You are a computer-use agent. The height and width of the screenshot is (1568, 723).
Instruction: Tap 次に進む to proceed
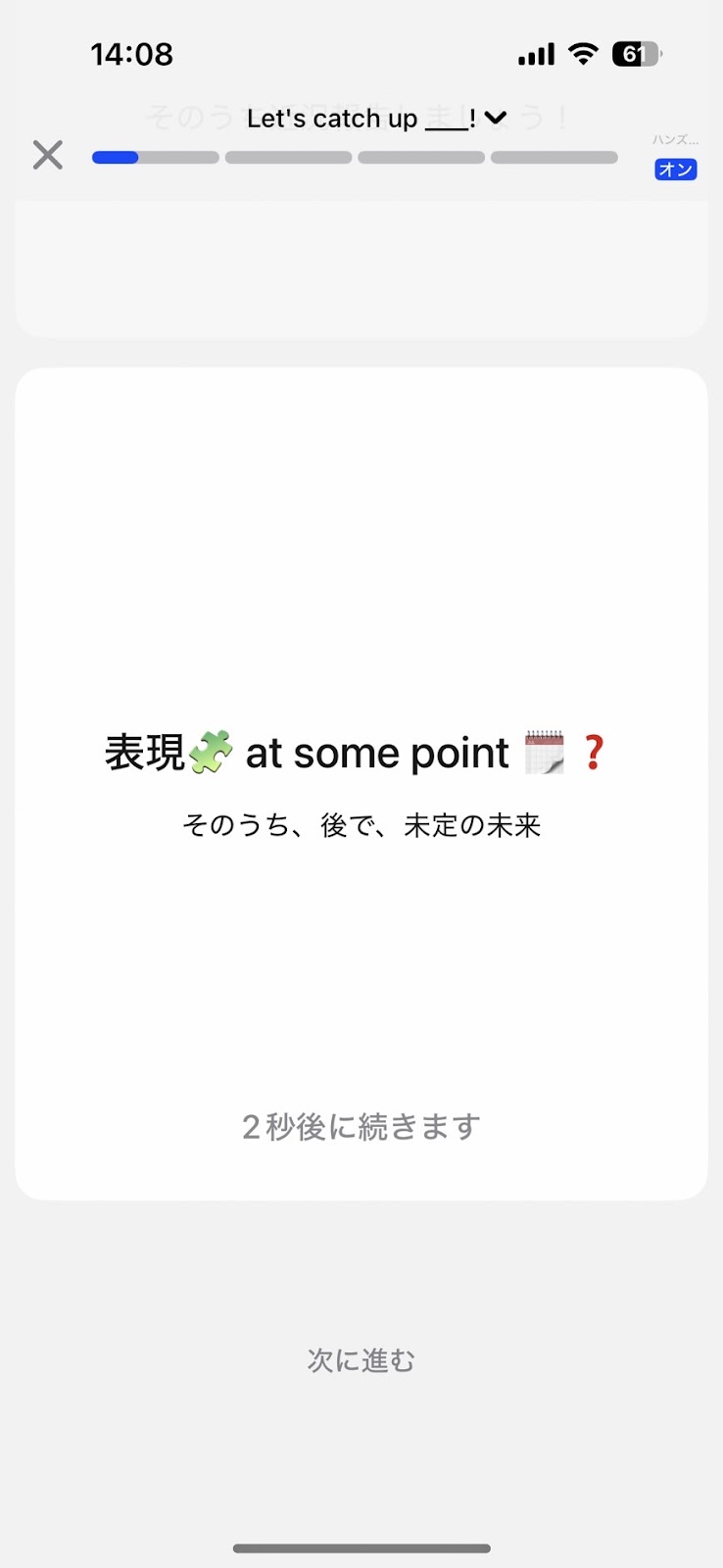[361, 1360]
